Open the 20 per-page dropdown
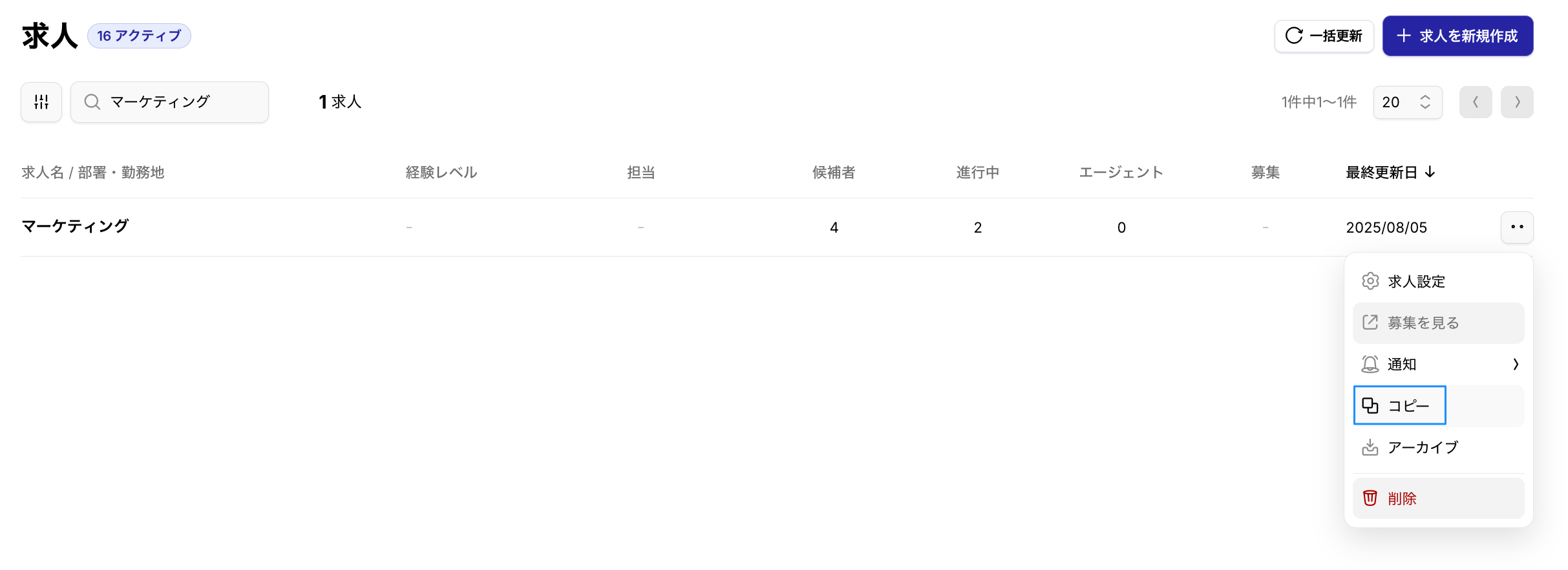The height and width of the screenshot is (570, 1568). click(1407, 102)
